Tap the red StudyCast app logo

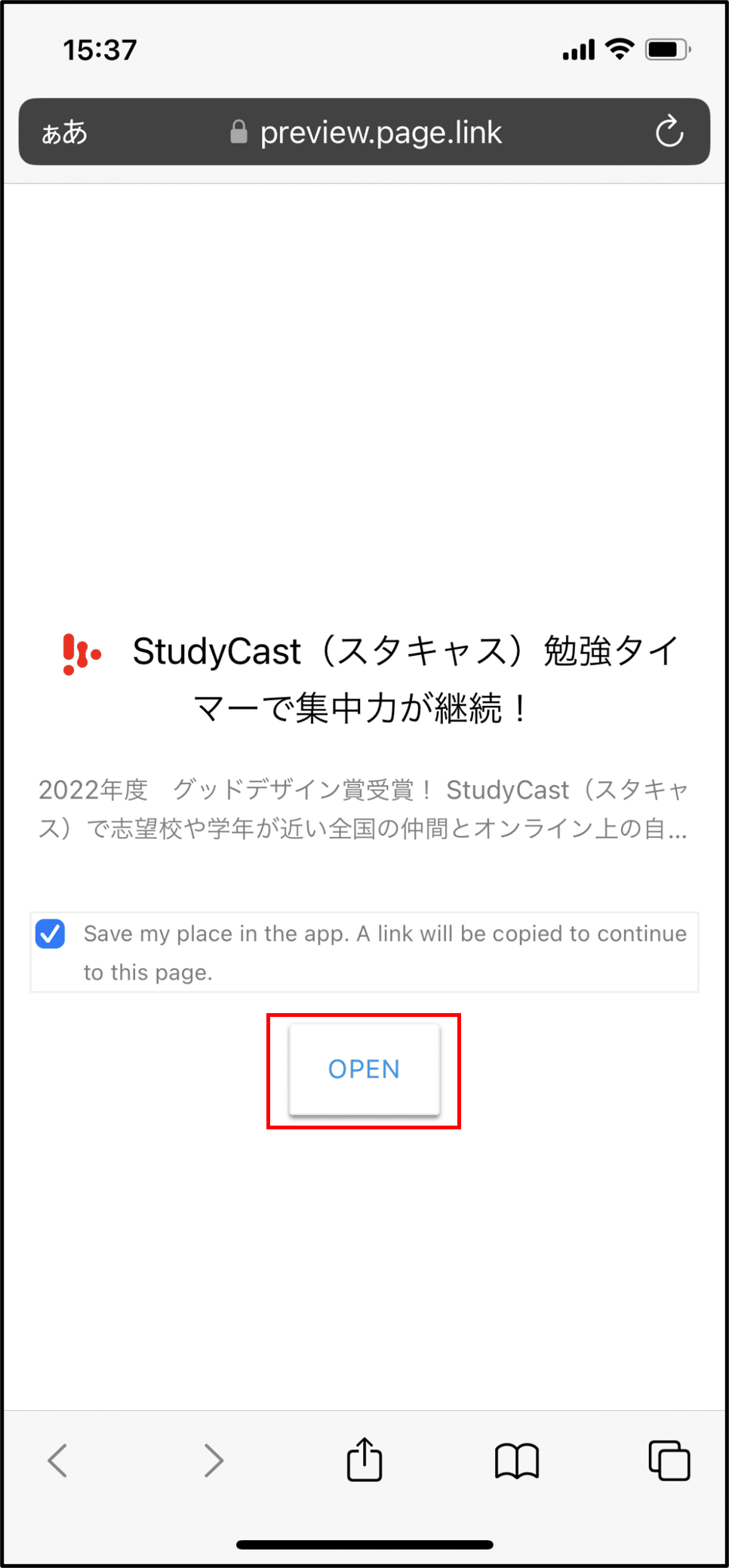[x=82, y=652]
